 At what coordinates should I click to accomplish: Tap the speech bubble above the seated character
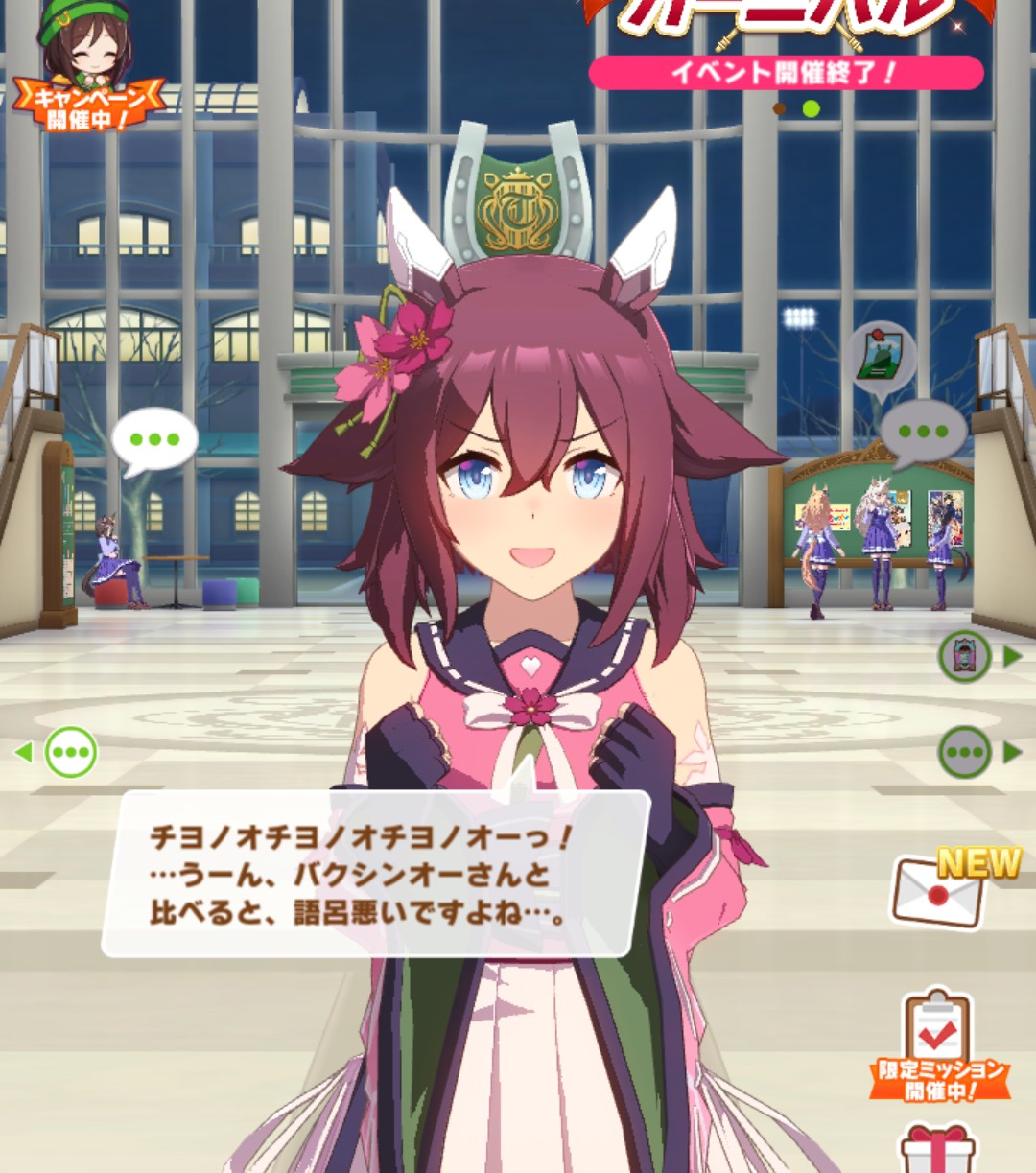(x=154, y=440)
